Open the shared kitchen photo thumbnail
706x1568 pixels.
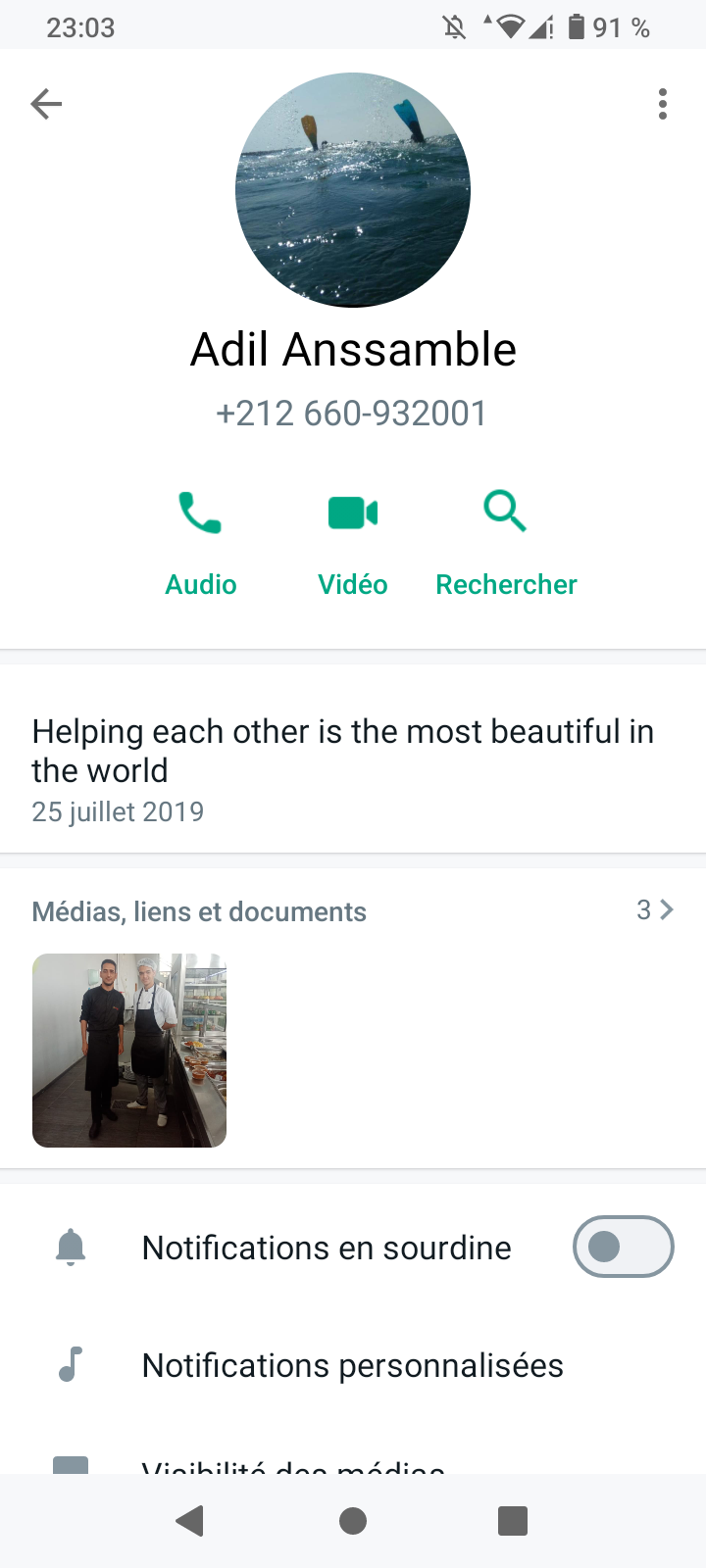coord(129,1051)
